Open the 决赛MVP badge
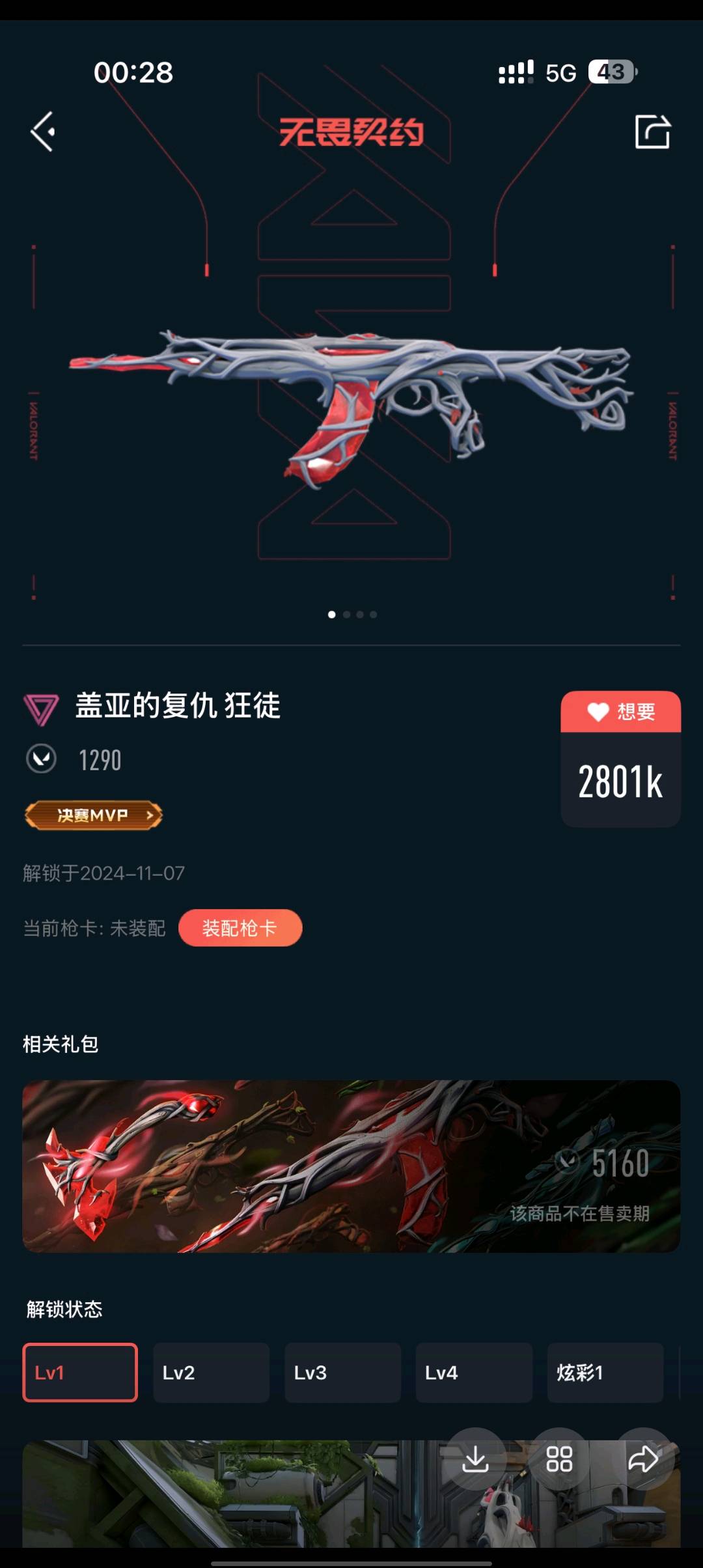Viewport: 703px width, 1568px height. point(93,815)
